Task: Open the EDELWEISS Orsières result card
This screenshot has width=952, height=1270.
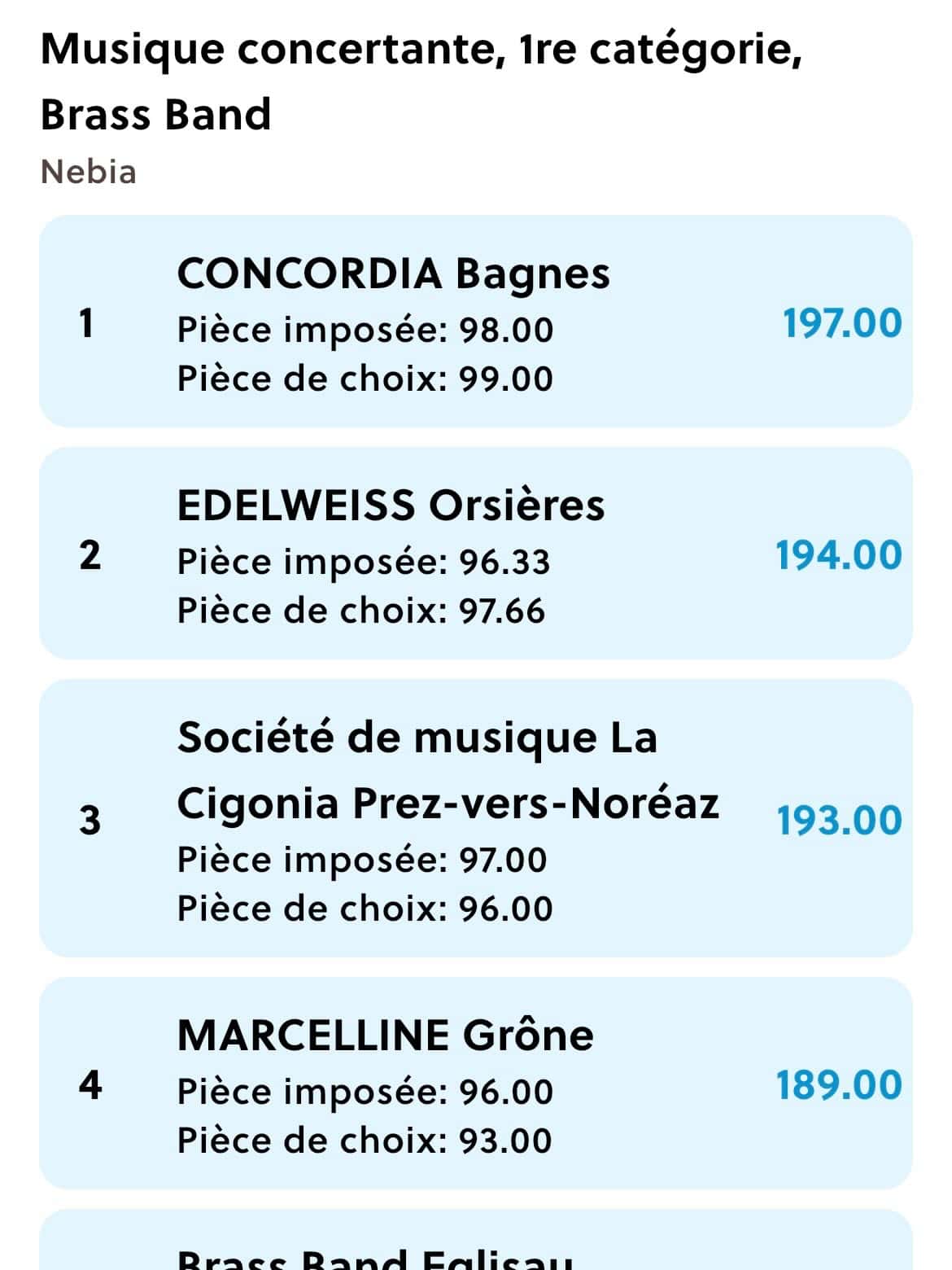Action: tap(476, 554)
